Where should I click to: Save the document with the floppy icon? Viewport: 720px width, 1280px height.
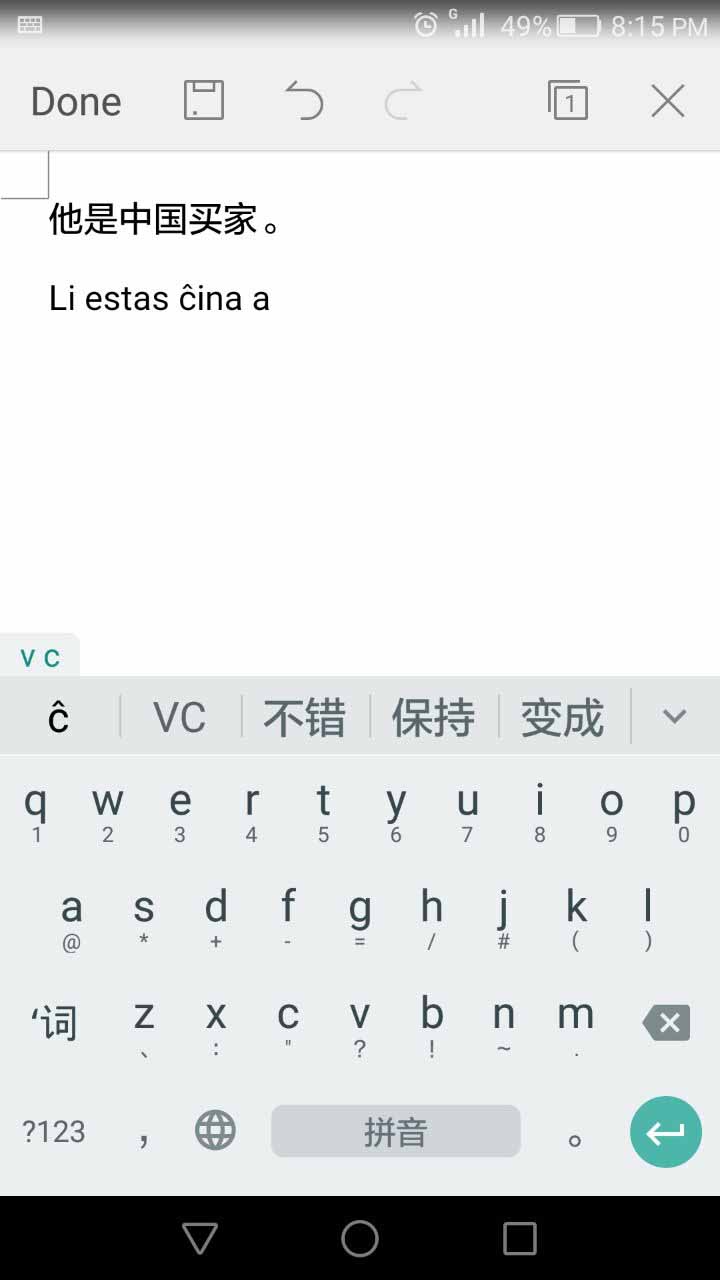(x=204, y=101)
